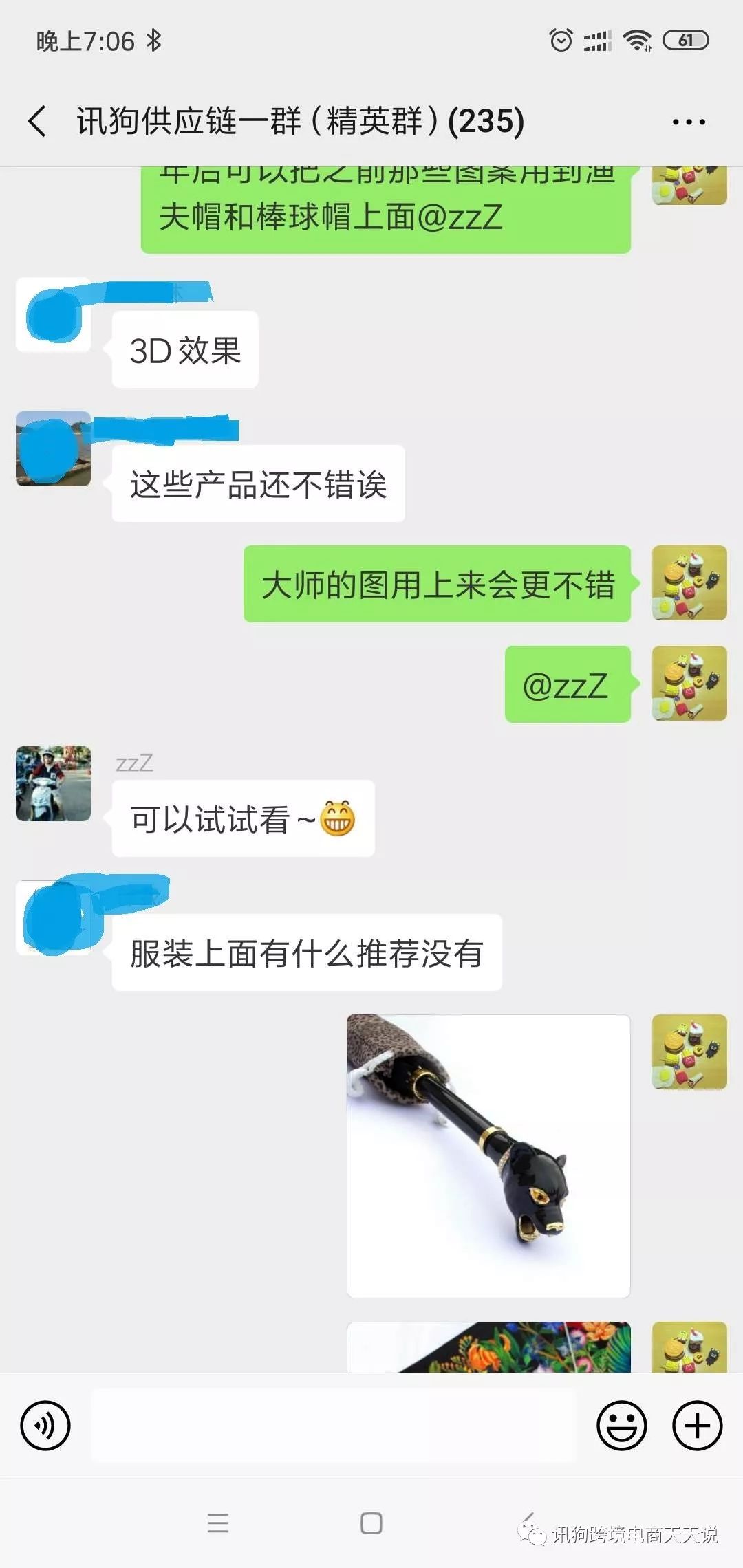
Task: Tap the avatar beside '这些产品还不错诶'
Action: point(53,448)
